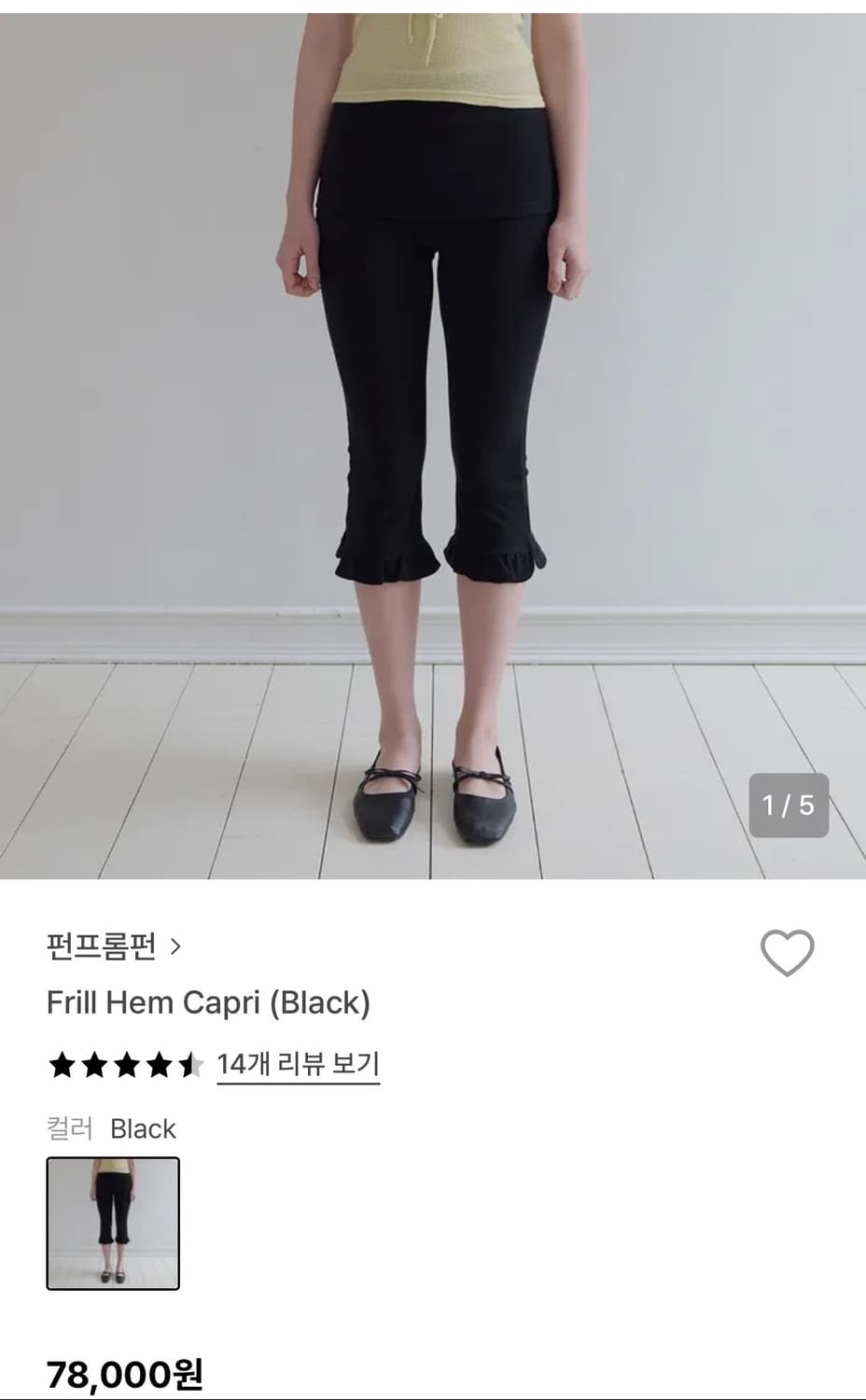The image size is (866, 1400).
Task: Click the "Frill Hem Capri (Black)" product title
Action: (207, 1002)
